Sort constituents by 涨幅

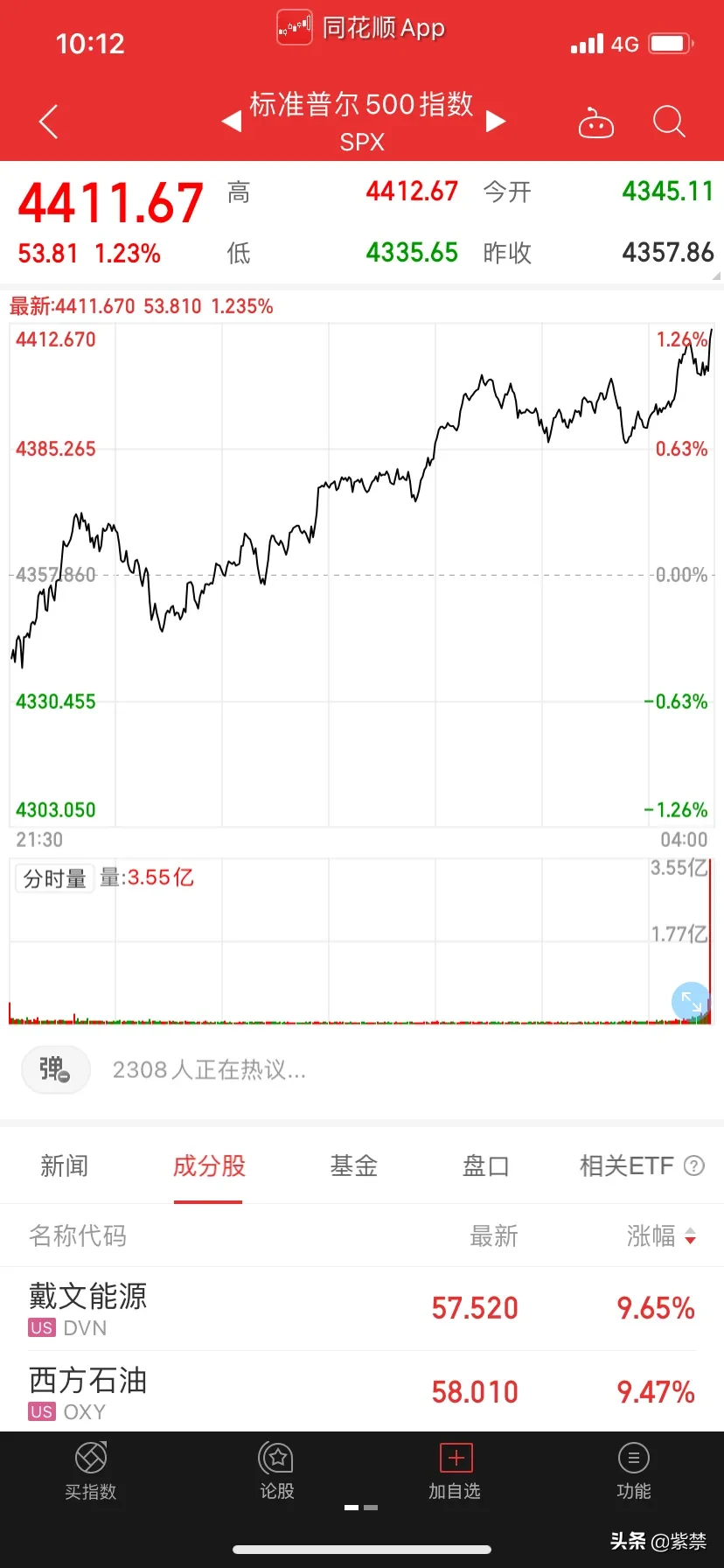[661, 1235]
